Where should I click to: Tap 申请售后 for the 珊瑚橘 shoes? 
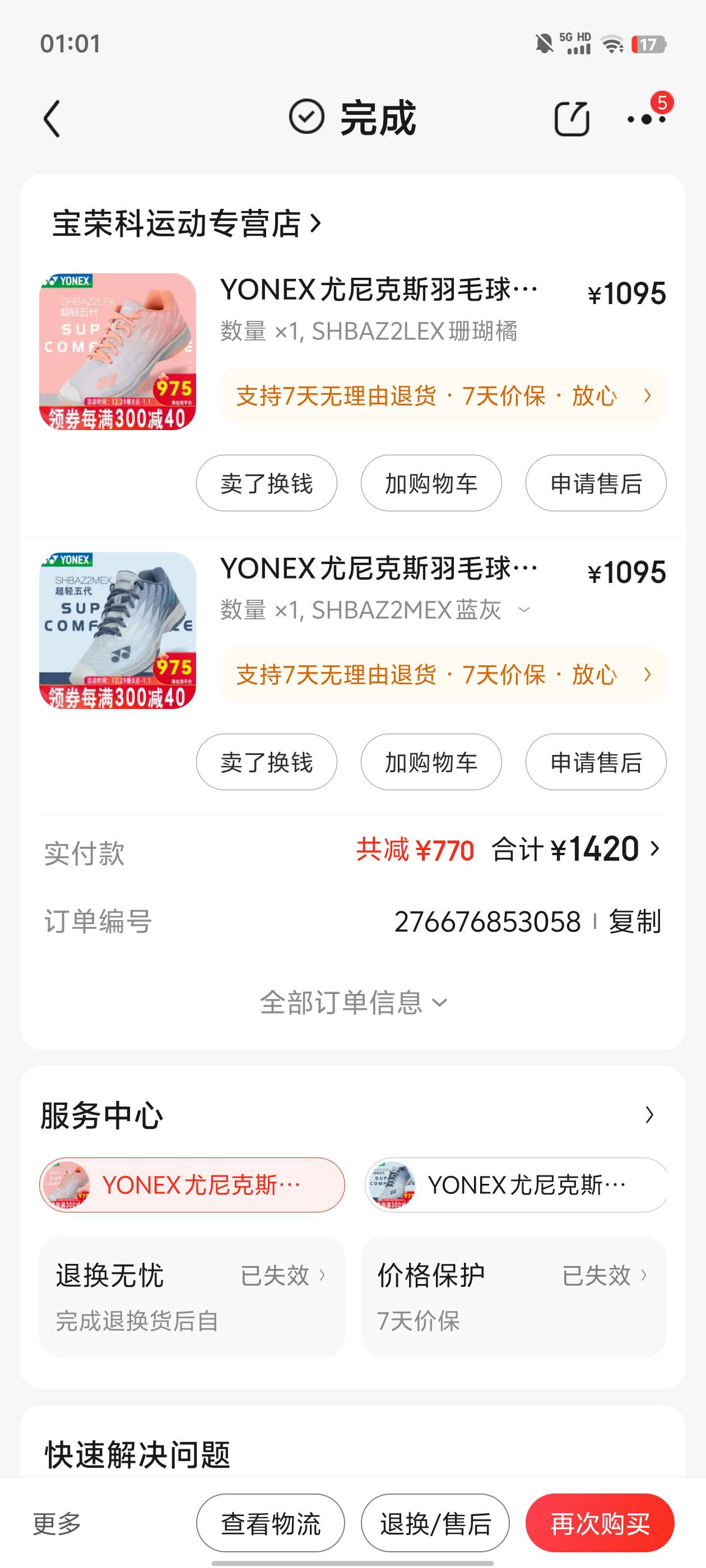[595, 483]
